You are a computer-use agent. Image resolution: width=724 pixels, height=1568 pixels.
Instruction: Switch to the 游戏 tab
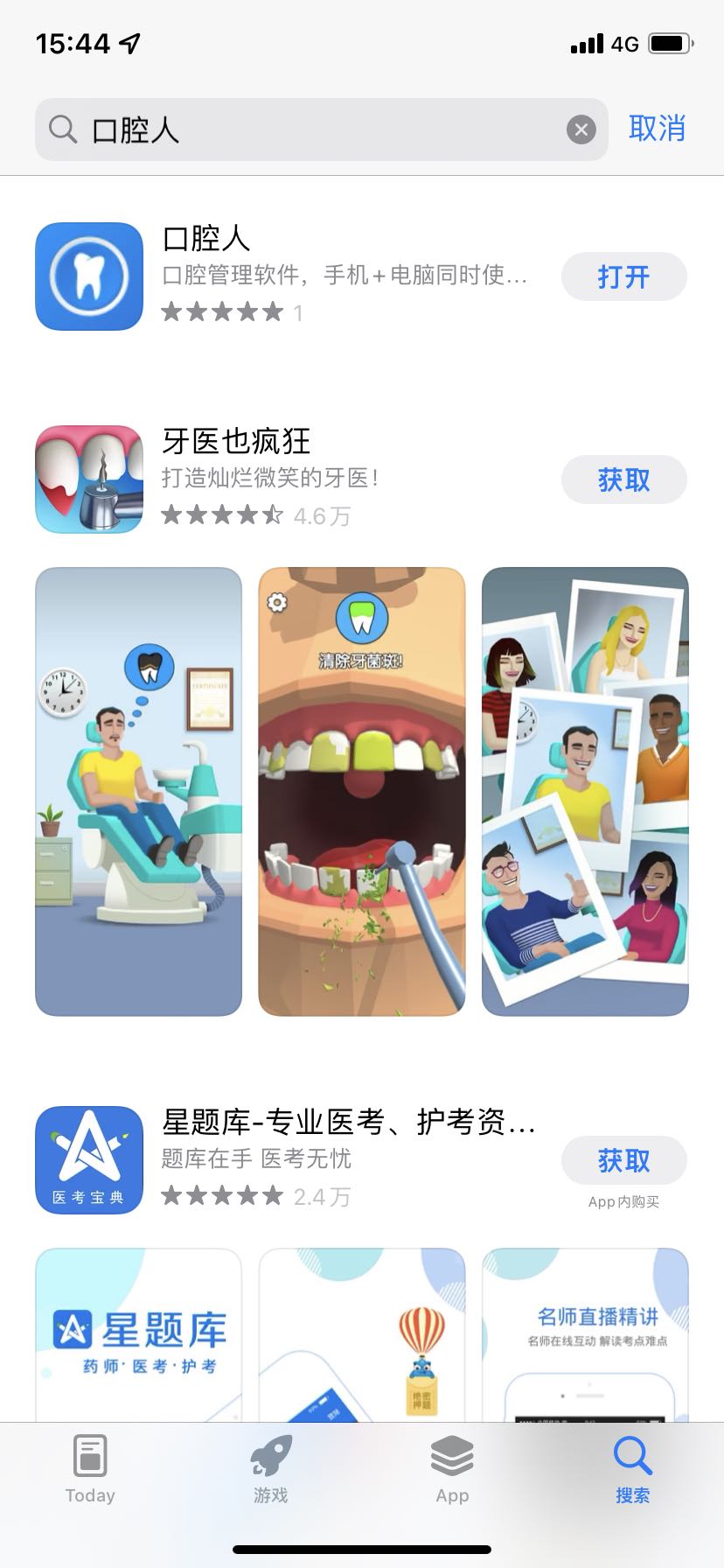[271, 1470]
